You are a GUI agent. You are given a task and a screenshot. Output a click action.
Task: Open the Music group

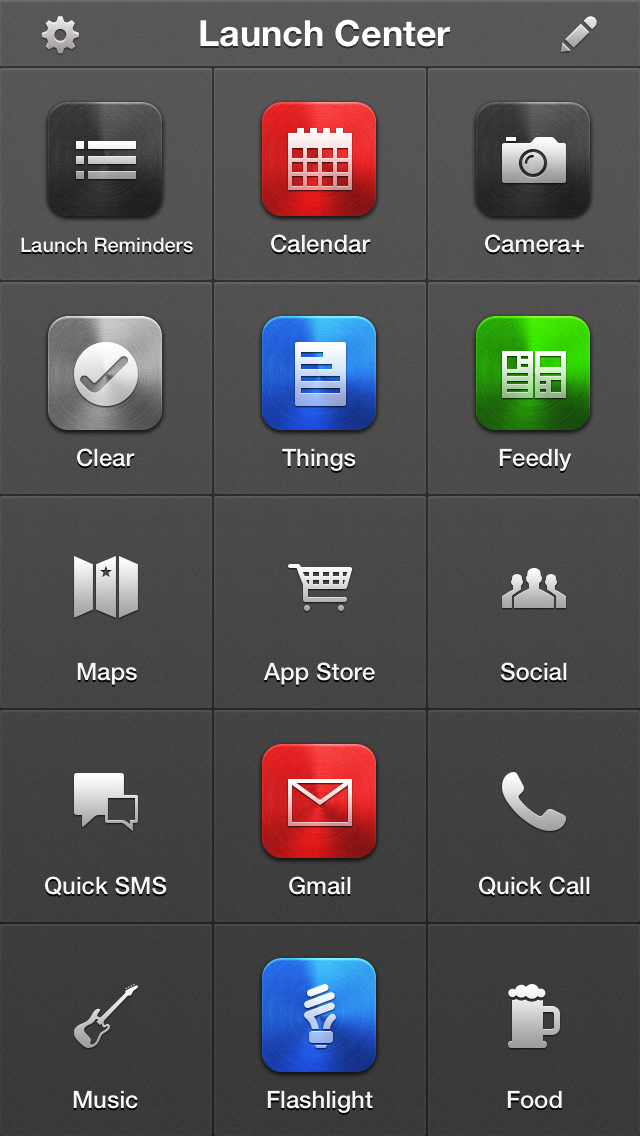106,1030
